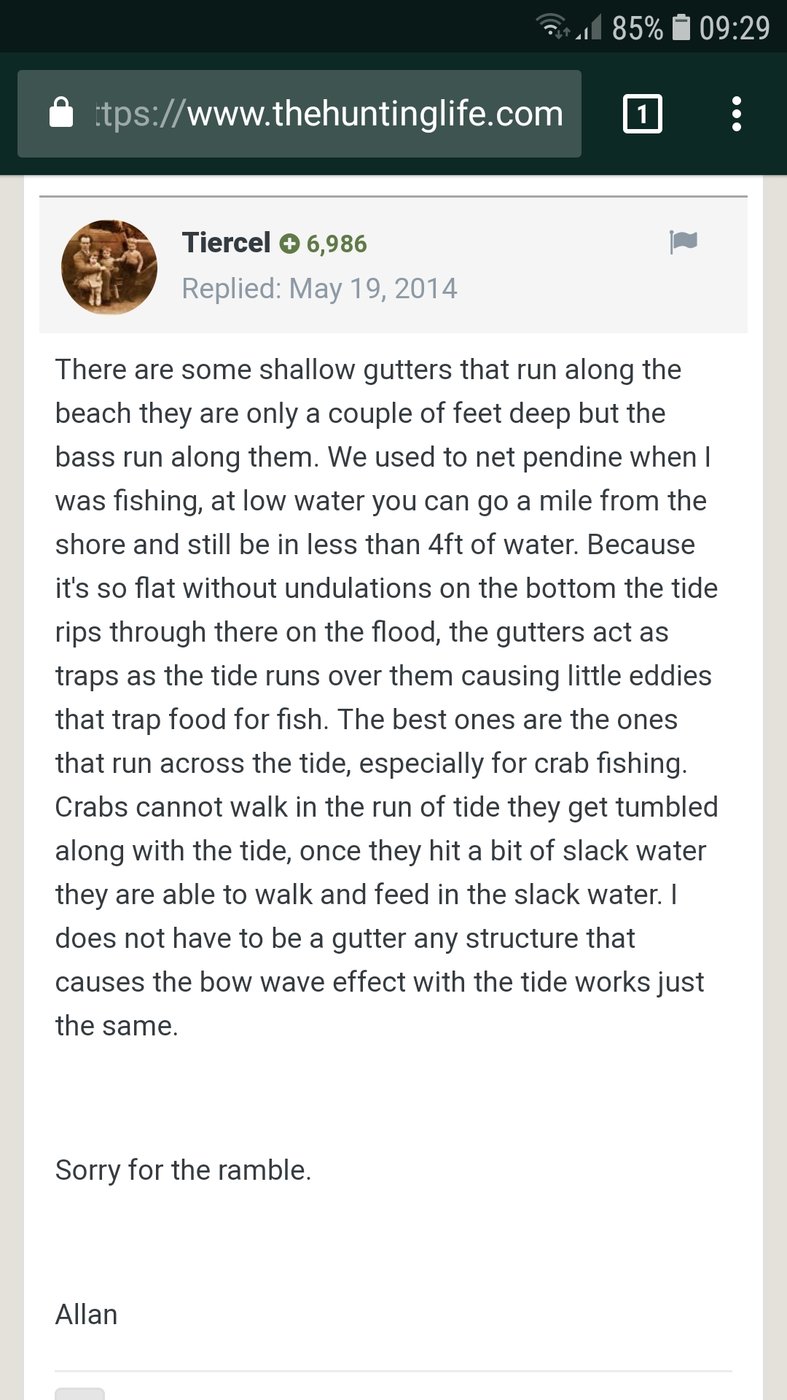Viewport: 787px width, 1400px height.
Task: Open the browser overflow menu
Action: coord(737,114)
